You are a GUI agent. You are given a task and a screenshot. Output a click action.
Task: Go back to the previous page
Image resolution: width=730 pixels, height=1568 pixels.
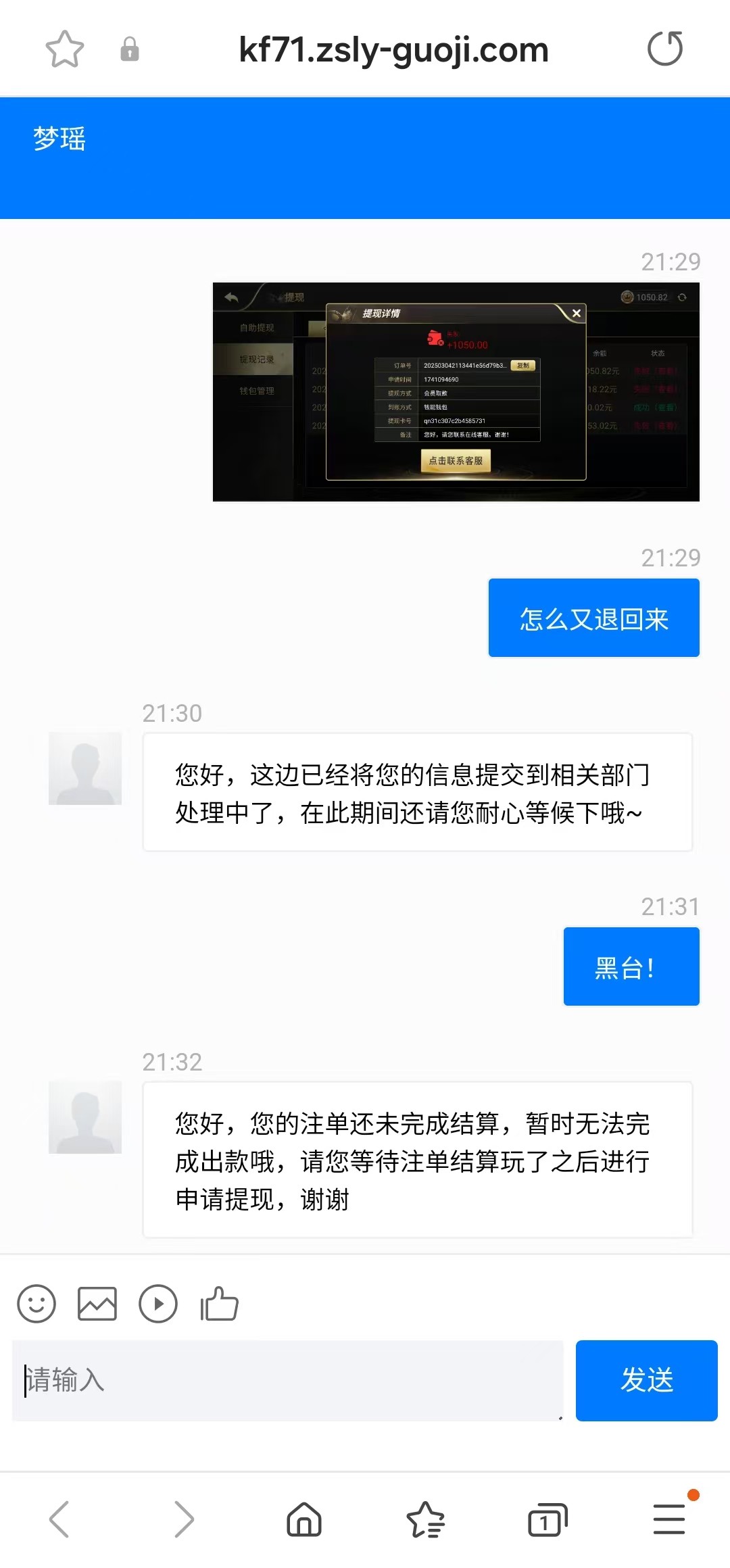(x=59, y=1519)
